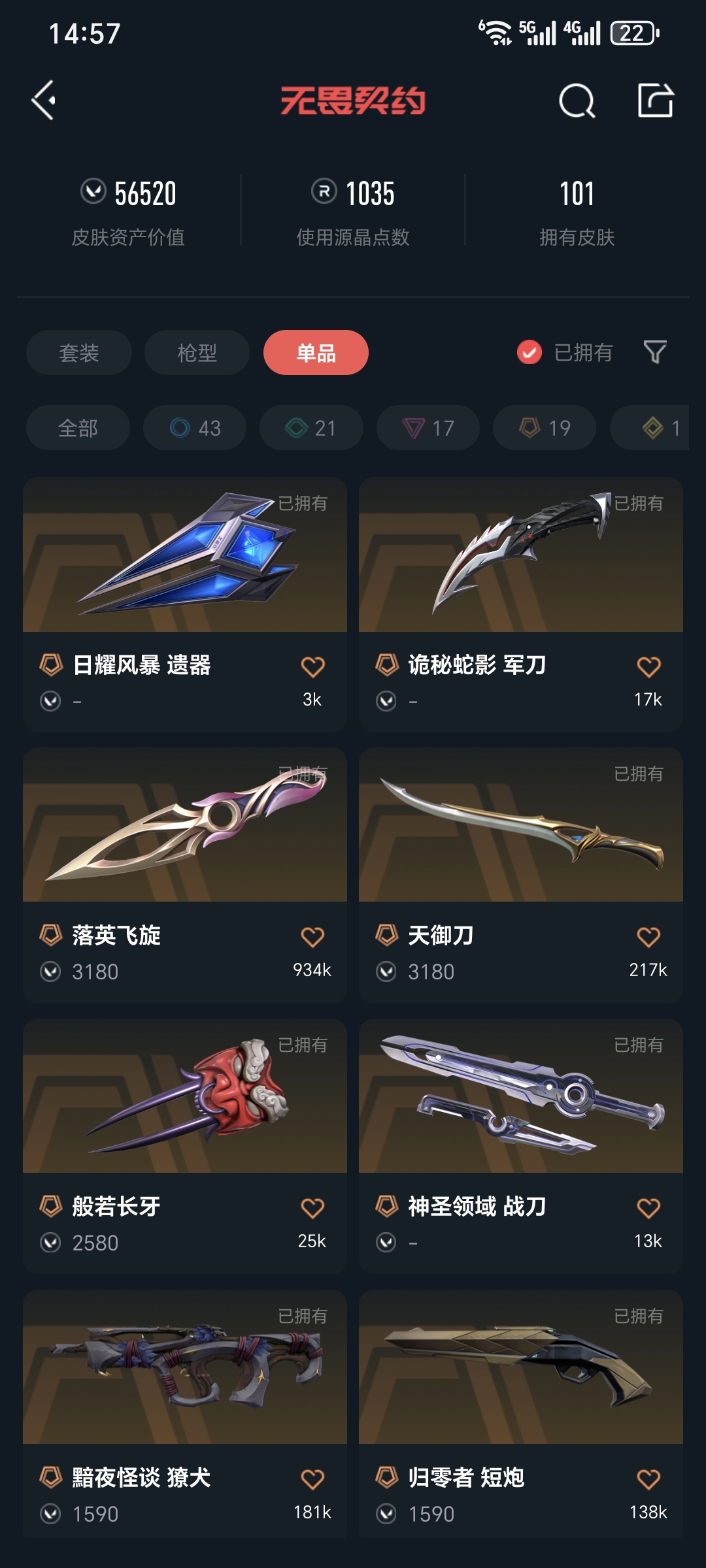Open the search icon

tap(577, 101)
